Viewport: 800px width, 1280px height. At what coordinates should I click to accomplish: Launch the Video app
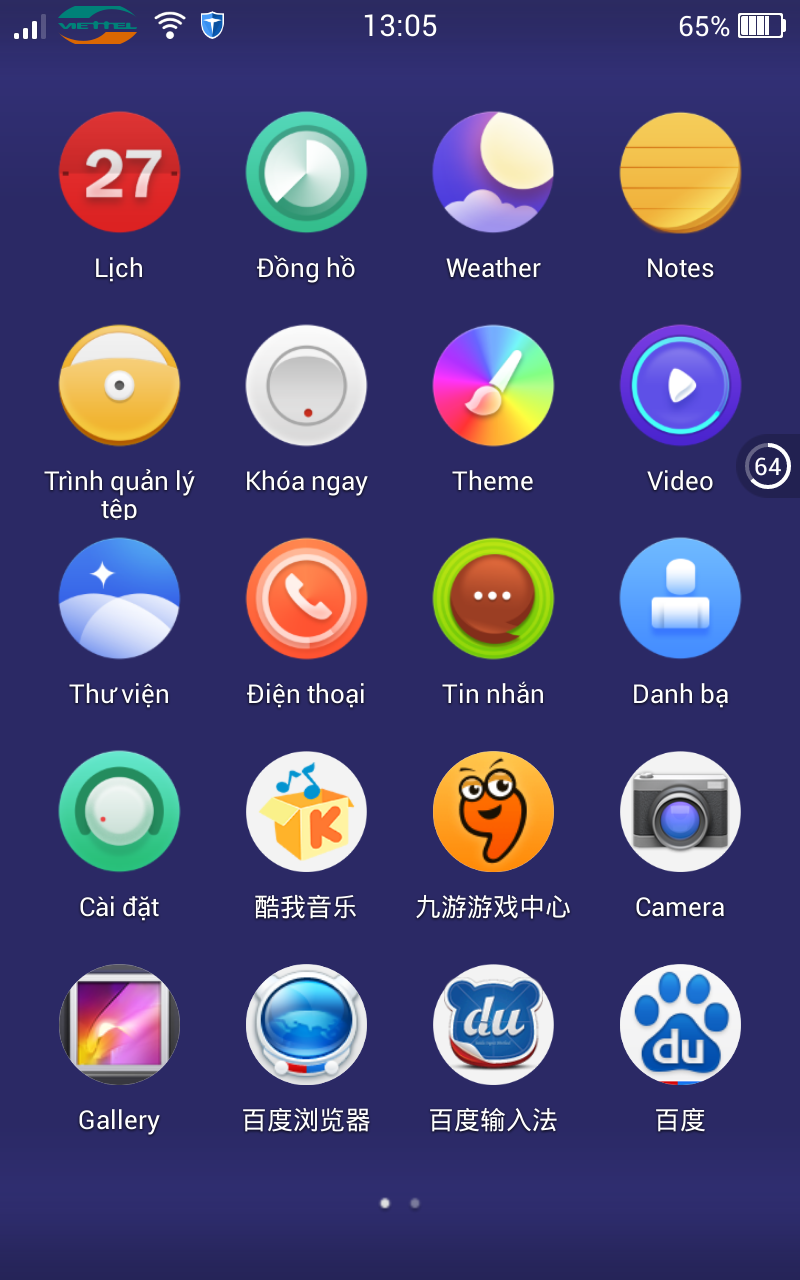coord(680,385)
